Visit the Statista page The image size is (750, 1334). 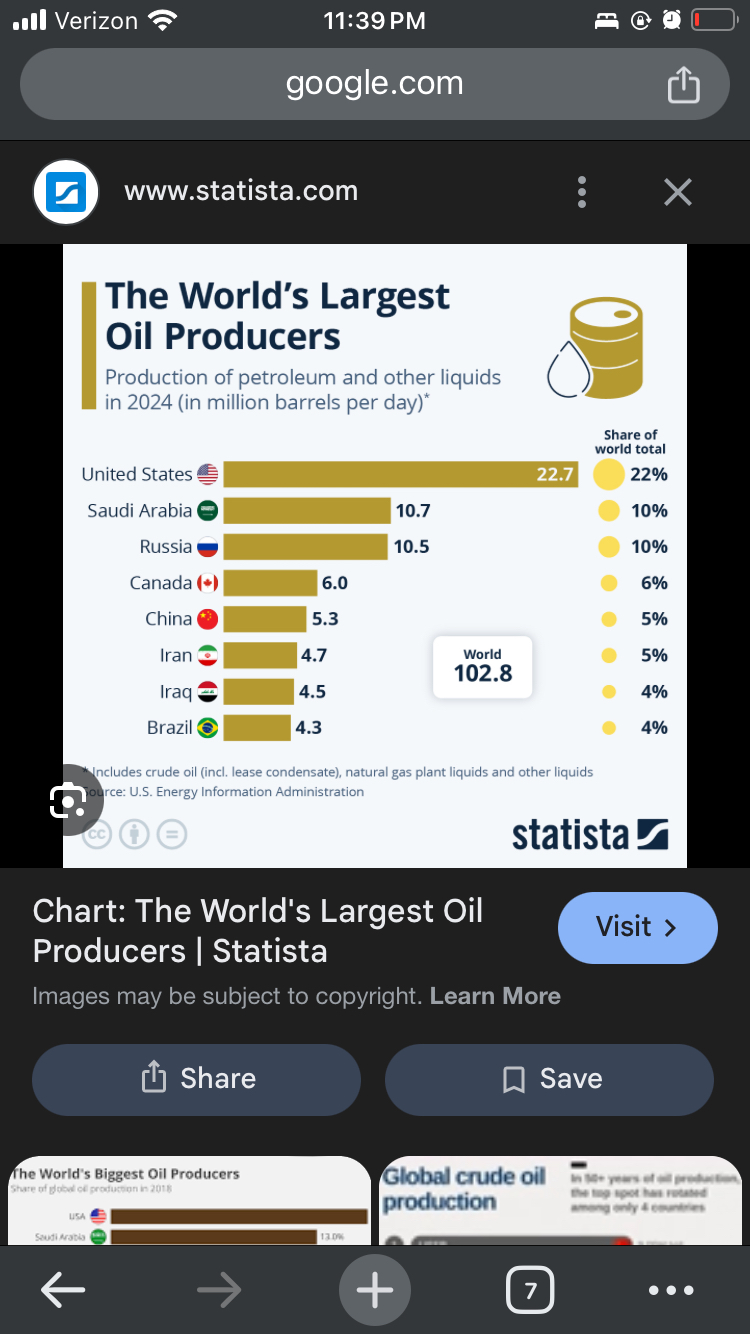tap(637, 927)
